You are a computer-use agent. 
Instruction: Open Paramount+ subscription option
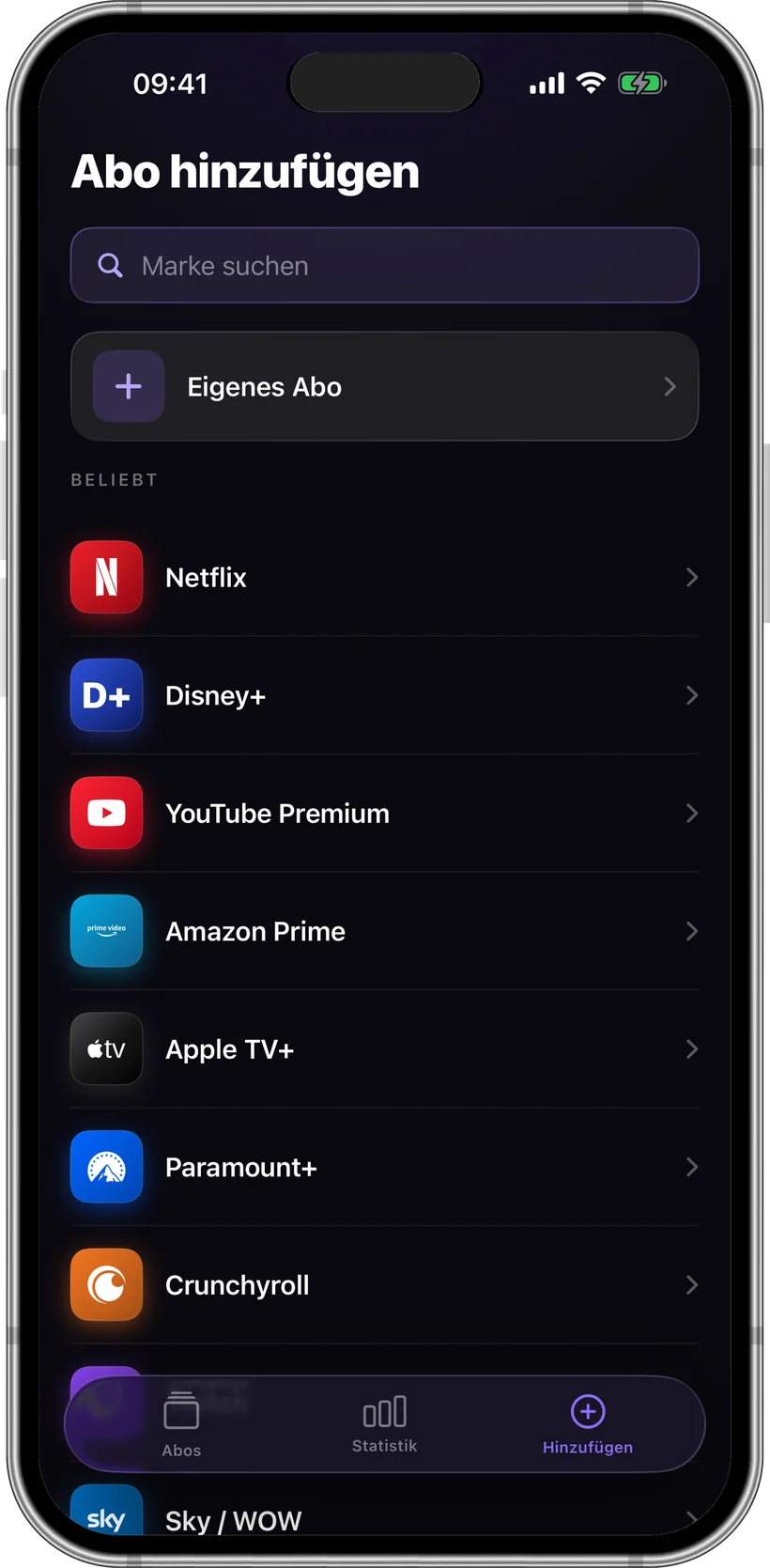click(x=384, y=1167)
